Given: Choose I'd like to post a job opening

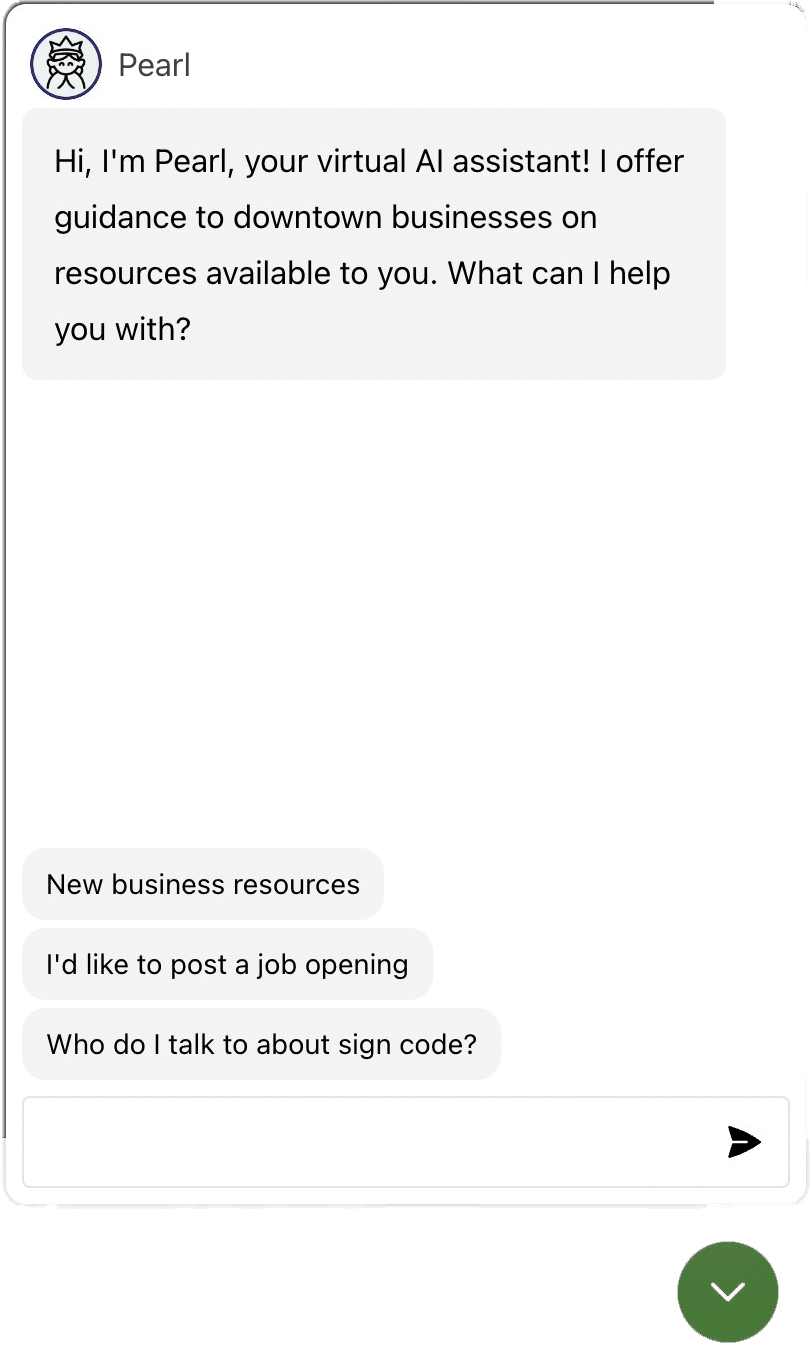Looking at the screenshot, I should point(227,964).
